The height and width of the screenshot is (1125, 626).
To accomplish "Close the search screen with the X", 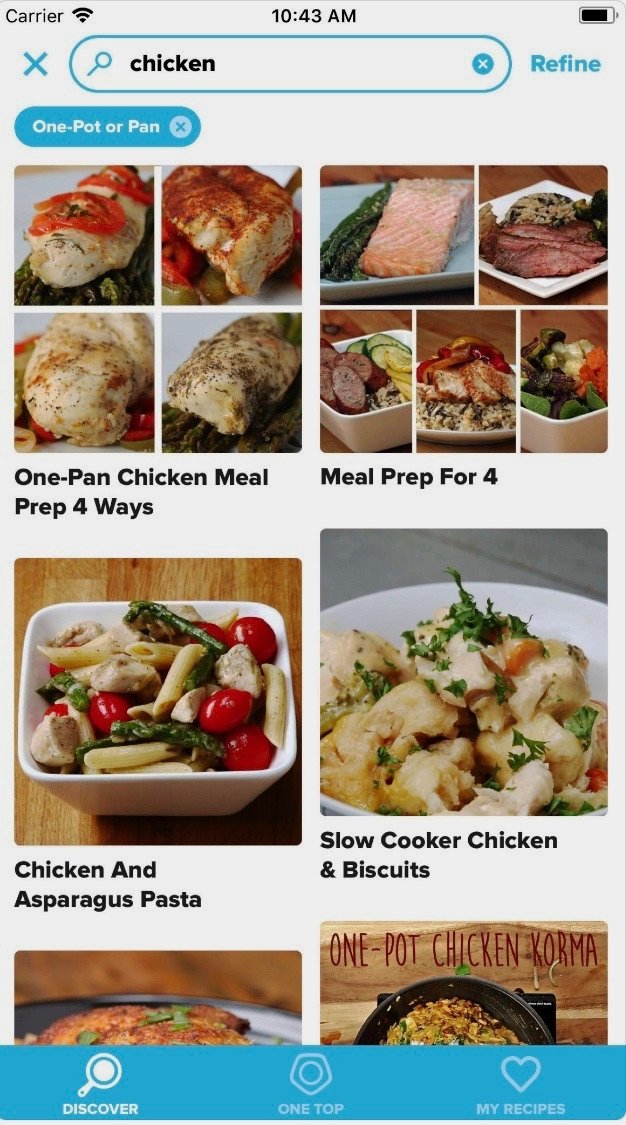I will point(35,64).
